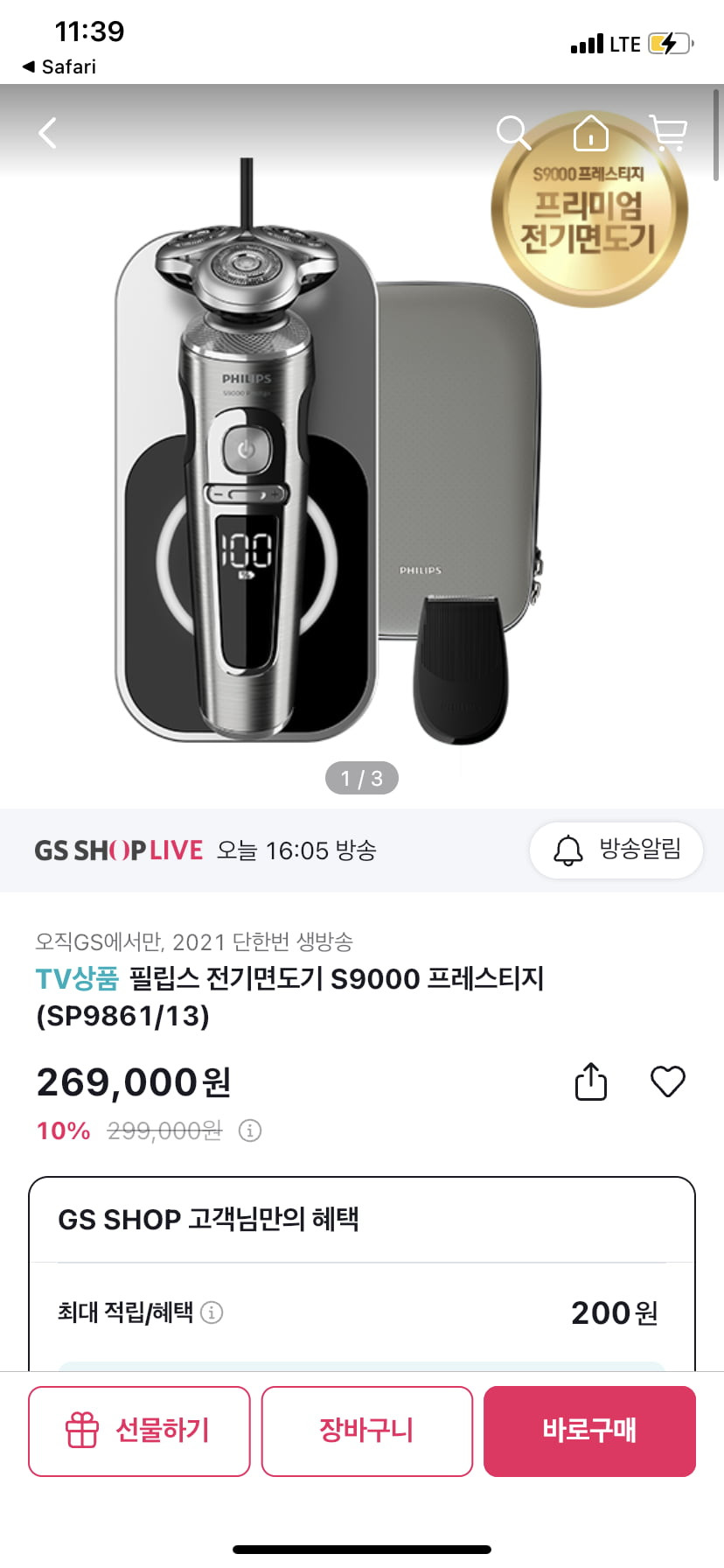Open the shopping cart icon
The image size is (724, 1568).
(669, 133)
